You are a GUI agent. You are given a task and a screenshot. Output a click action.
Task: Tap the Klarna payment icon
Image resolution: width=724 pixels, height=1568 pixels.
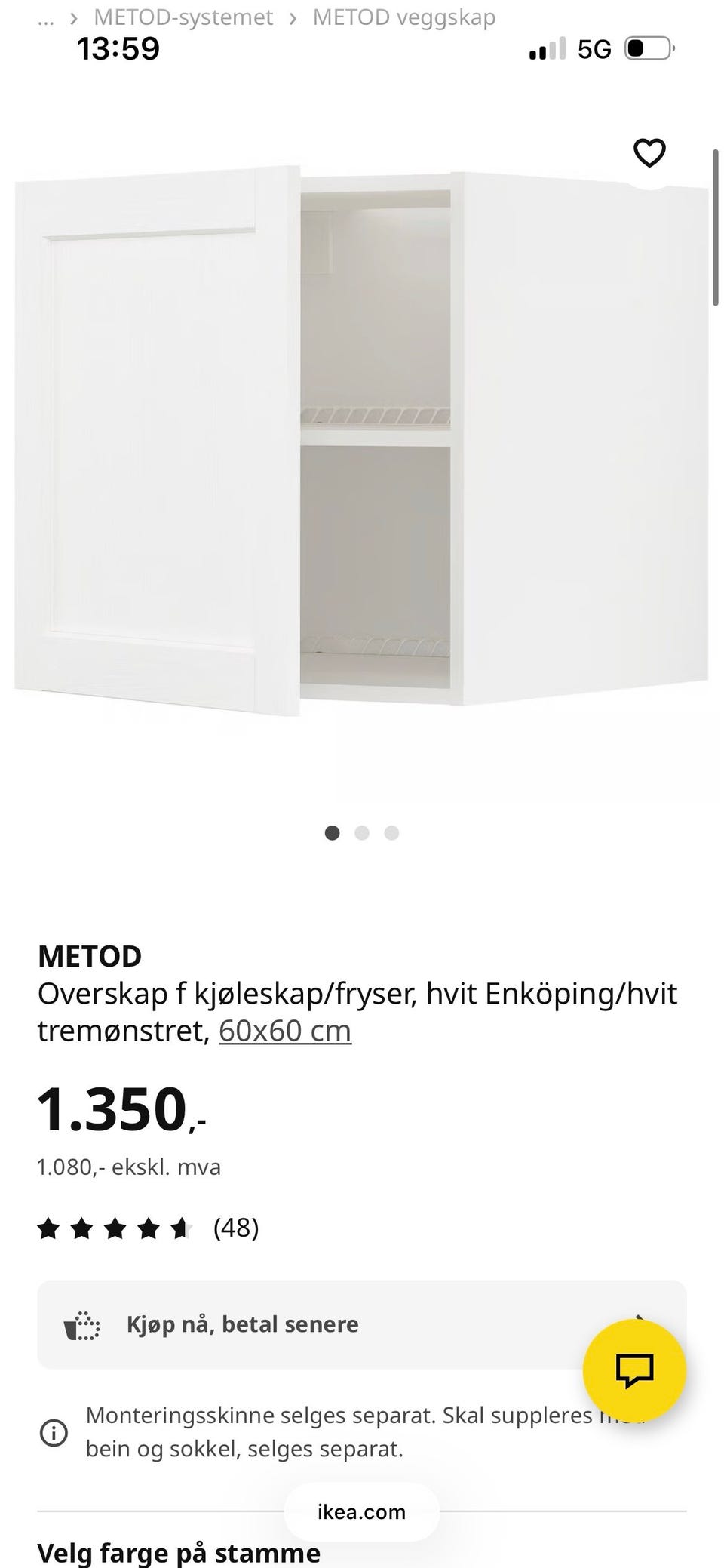pos(81,1324)
